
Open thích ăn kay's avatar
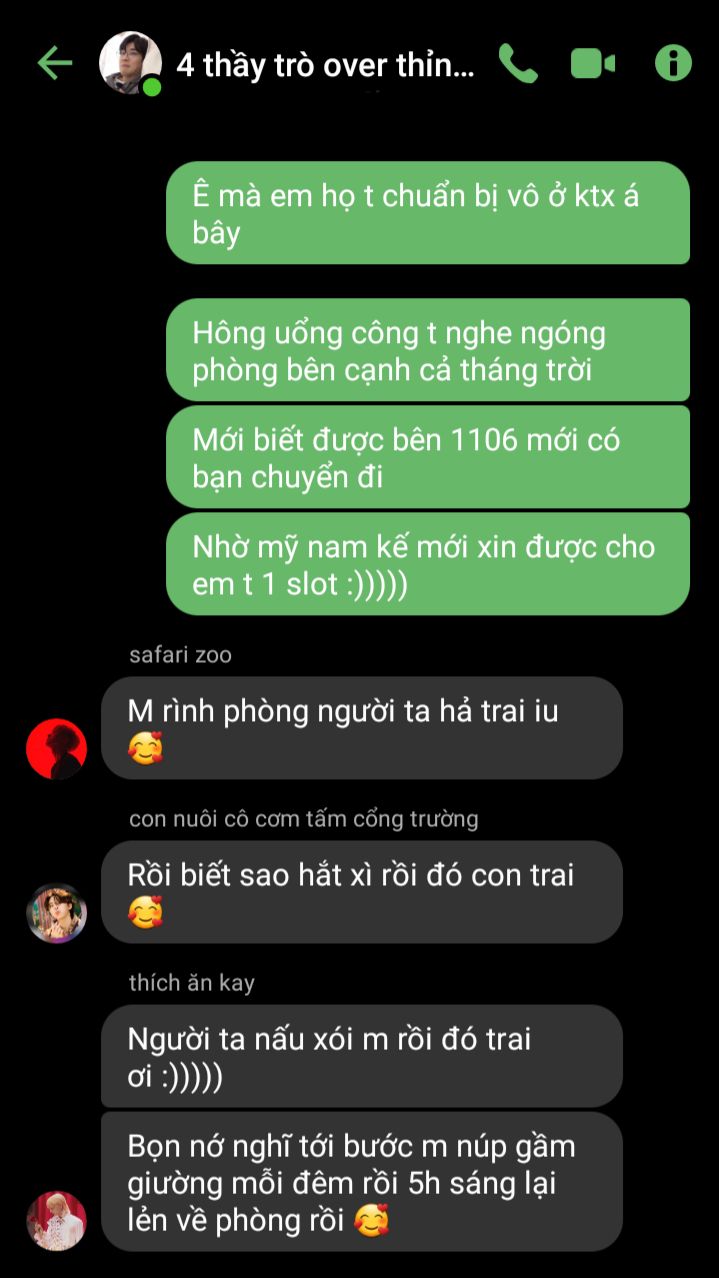click(x=57, y=1220)
